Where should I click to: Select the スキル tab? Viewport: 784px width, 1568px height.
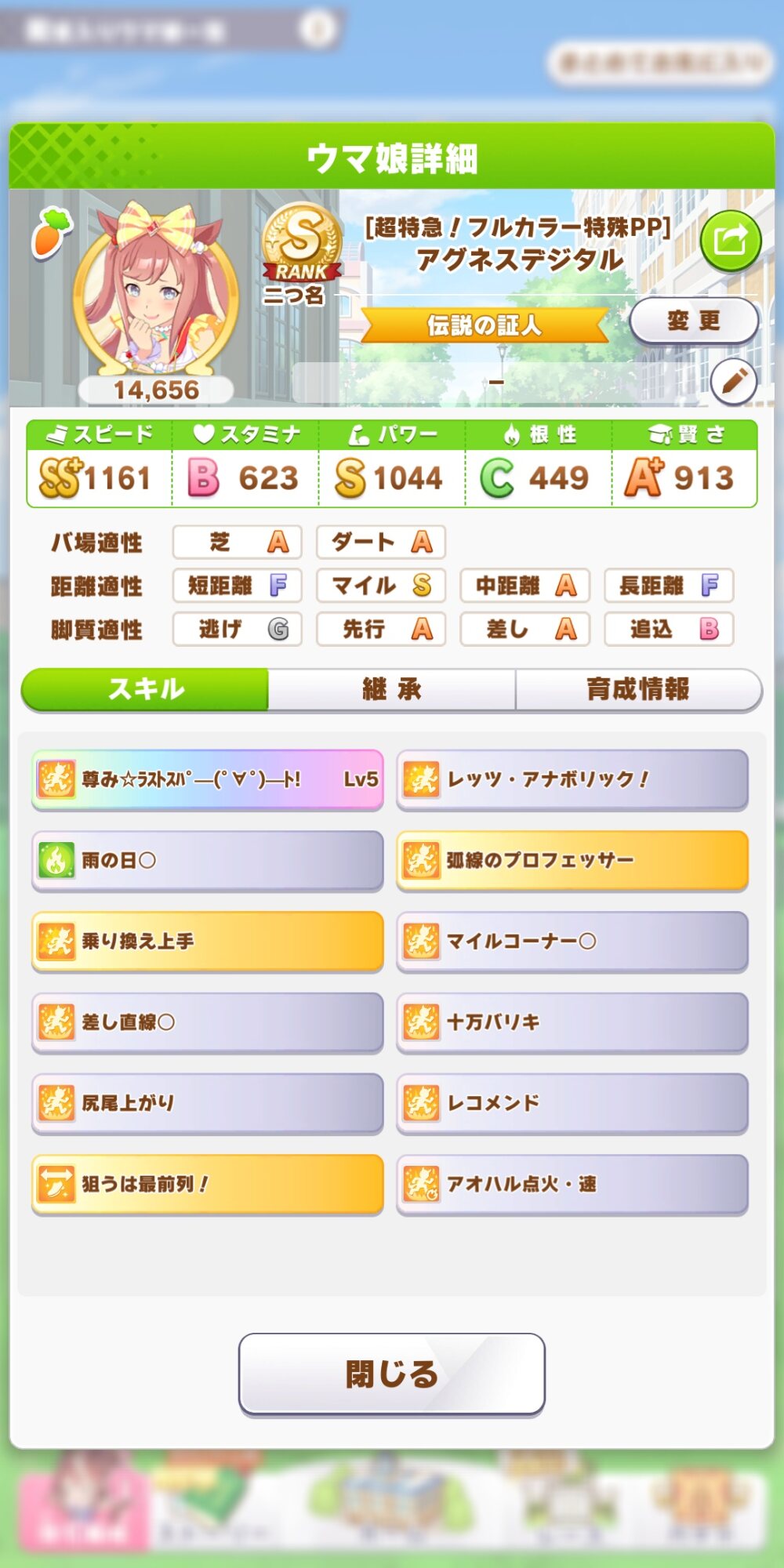146,690
